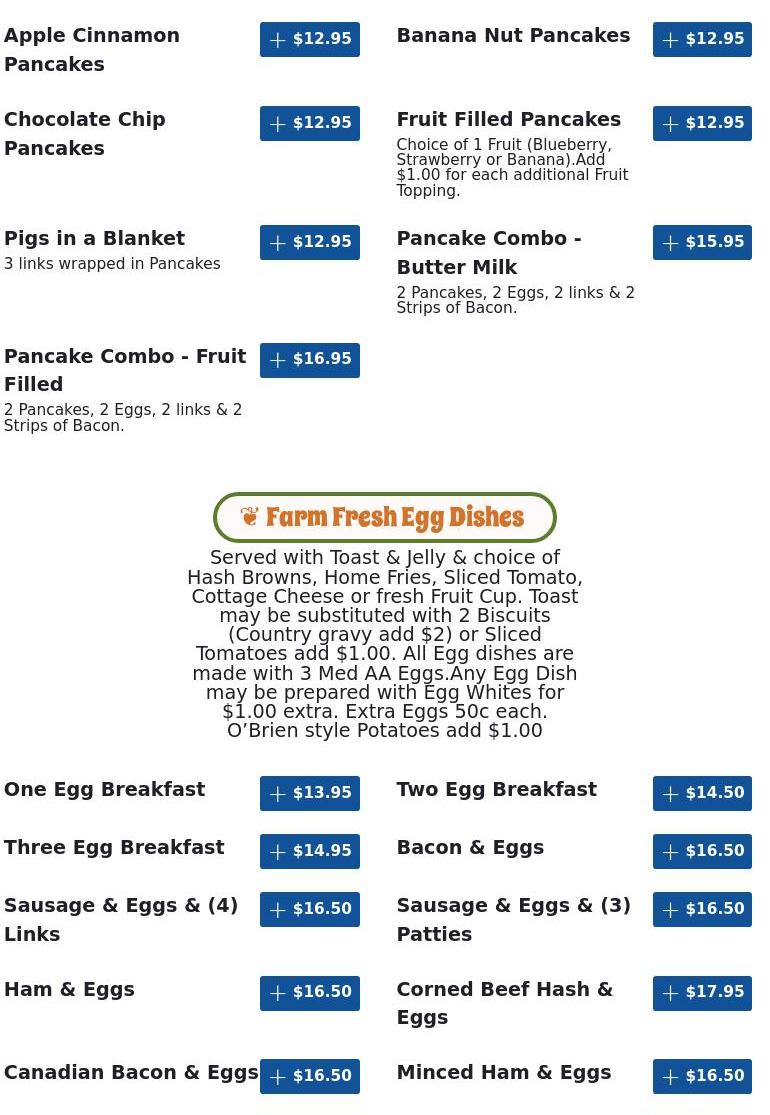Add Sausage & Eggs & (3) Patties
The image size is (770, 1115).
pyautogui.click(x=702, y=910)
